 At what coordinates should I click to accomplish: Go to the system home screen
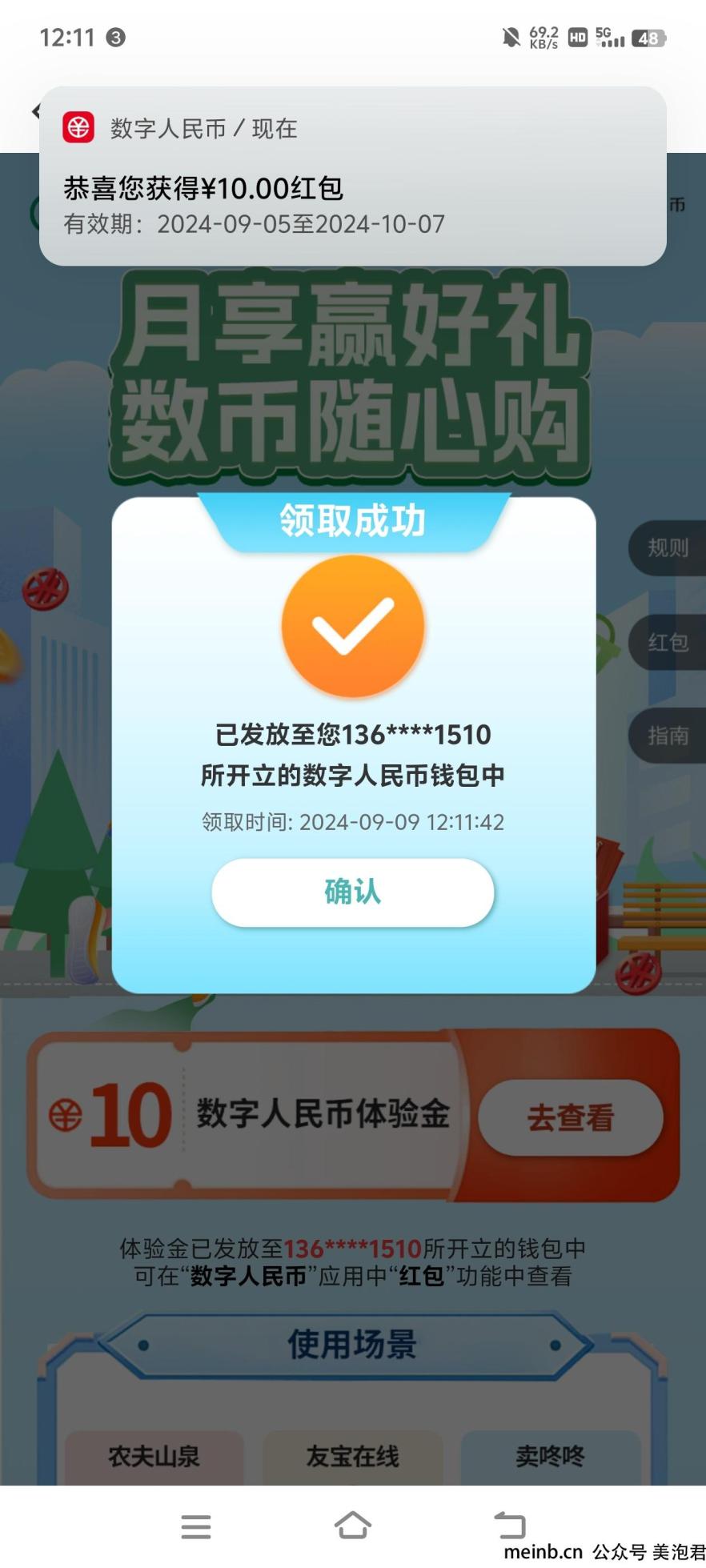(352, 1526)
